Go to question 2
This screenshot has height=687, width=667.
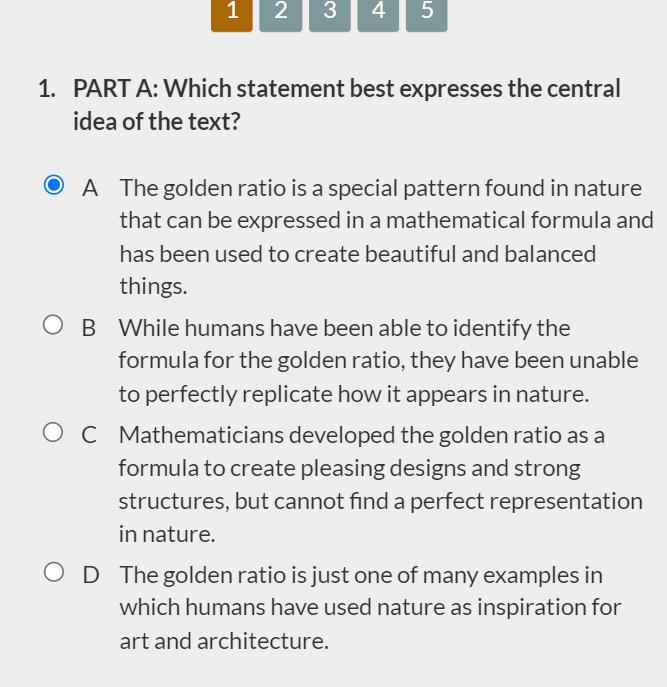pos(280,14)
